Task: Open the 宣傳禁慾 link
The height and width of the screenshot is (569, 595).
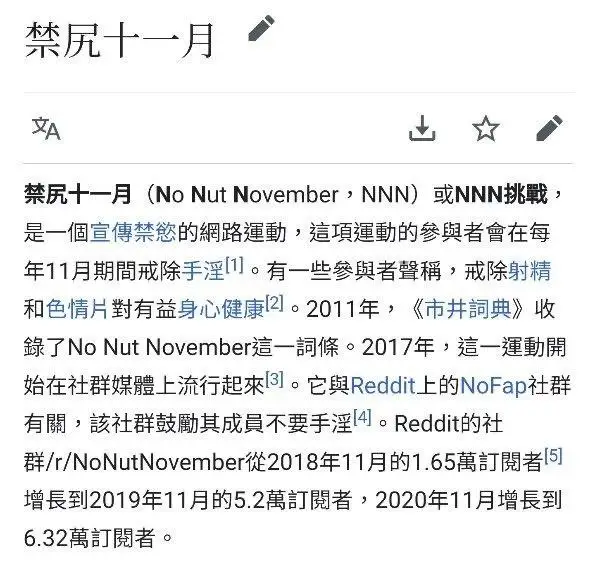Action: (x=133, y=232)
